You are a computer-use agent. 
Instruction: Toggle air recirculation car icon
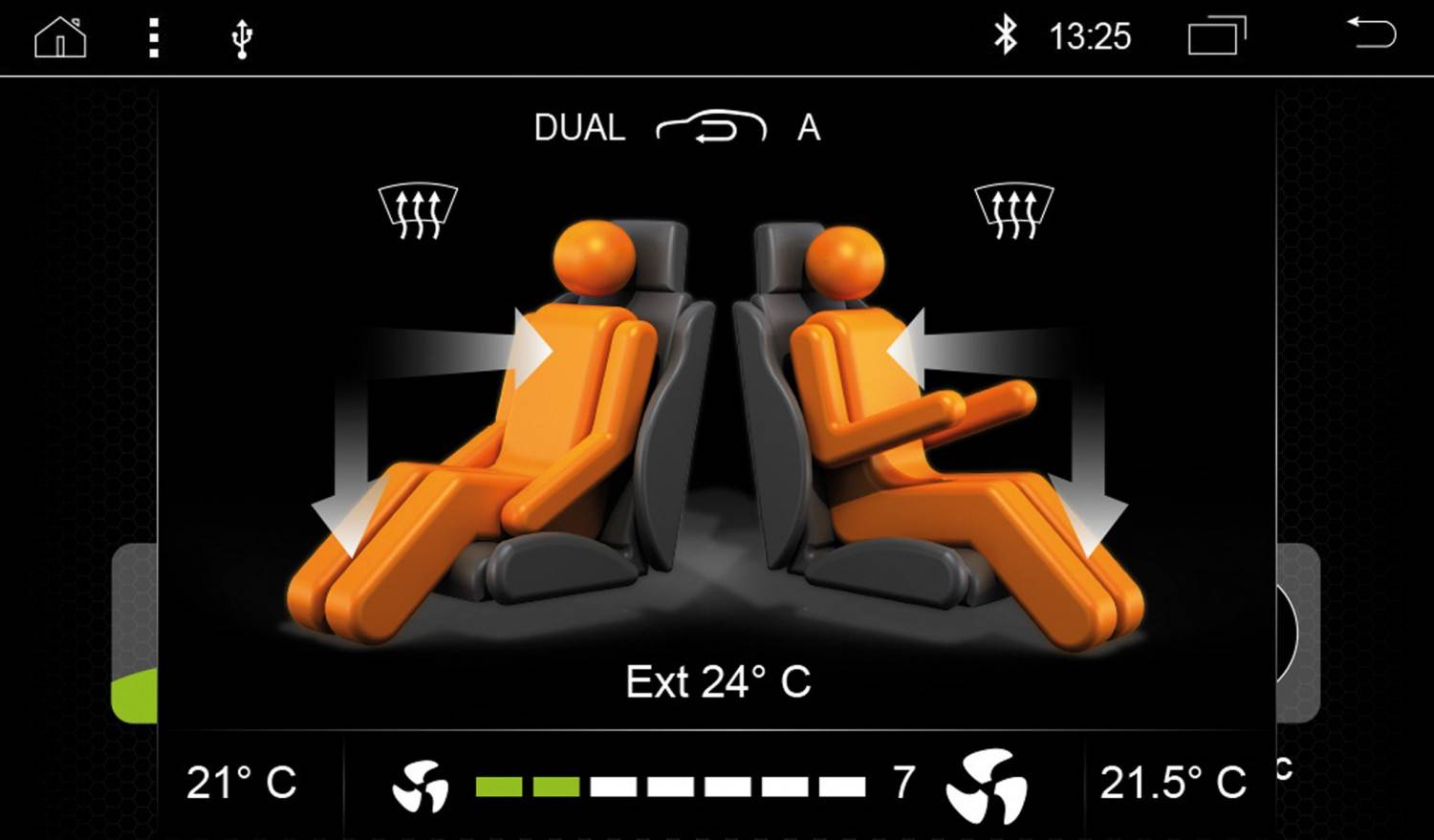tap(711, 128)
